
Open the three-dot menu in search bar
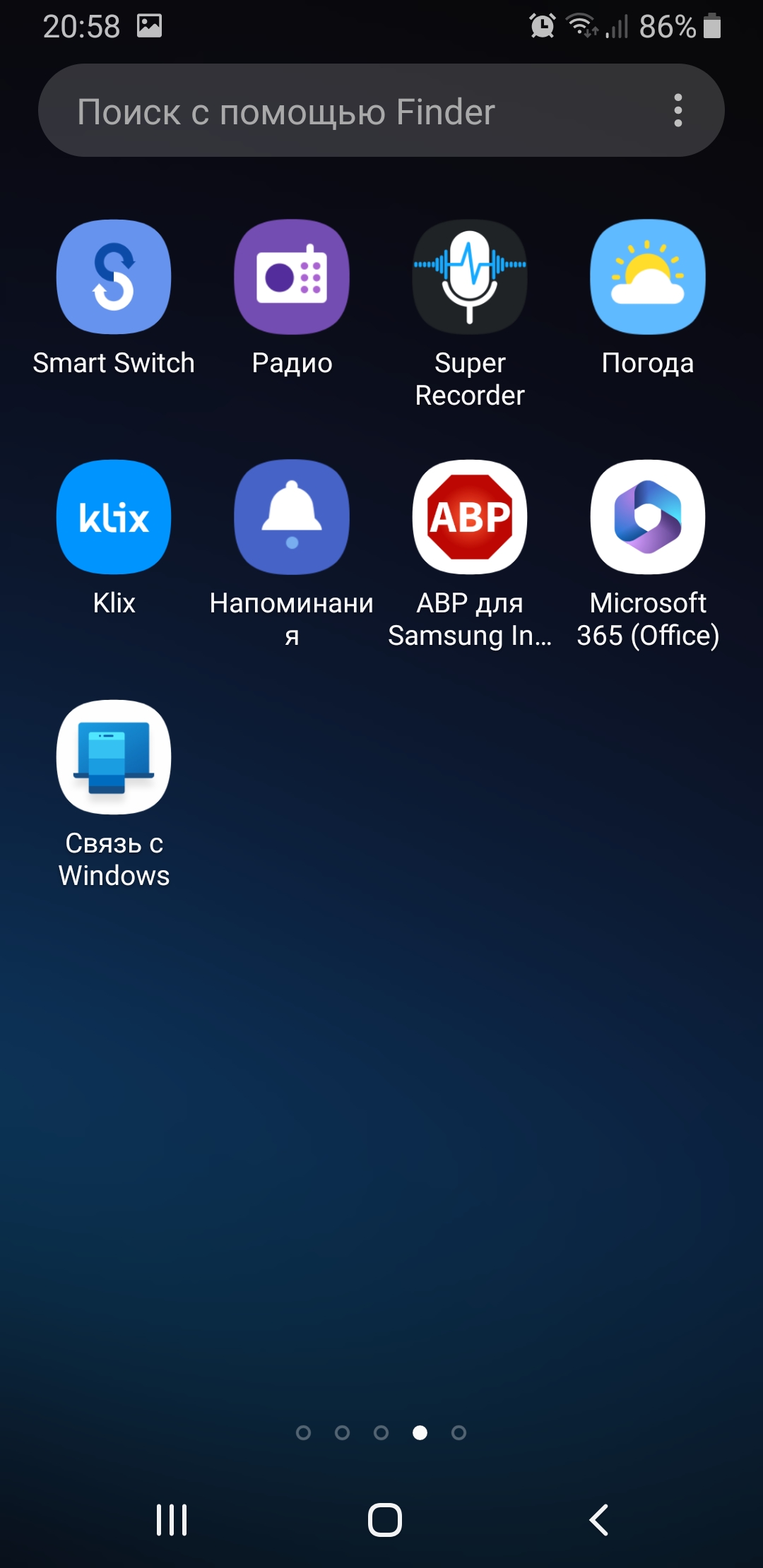pyautogui.click(x=678, y=110)
